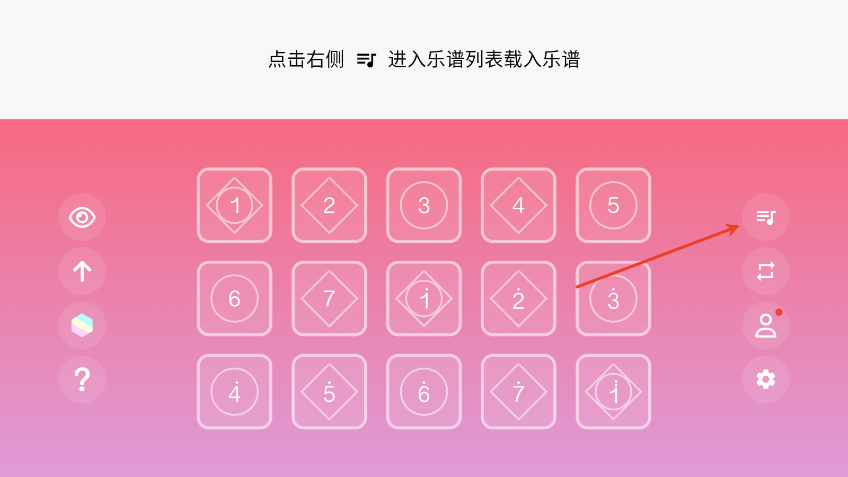The width and height of the screenshot is (848, 477).
Task: Play the single-dotted high 3 pad
Action: click(613, 298)
